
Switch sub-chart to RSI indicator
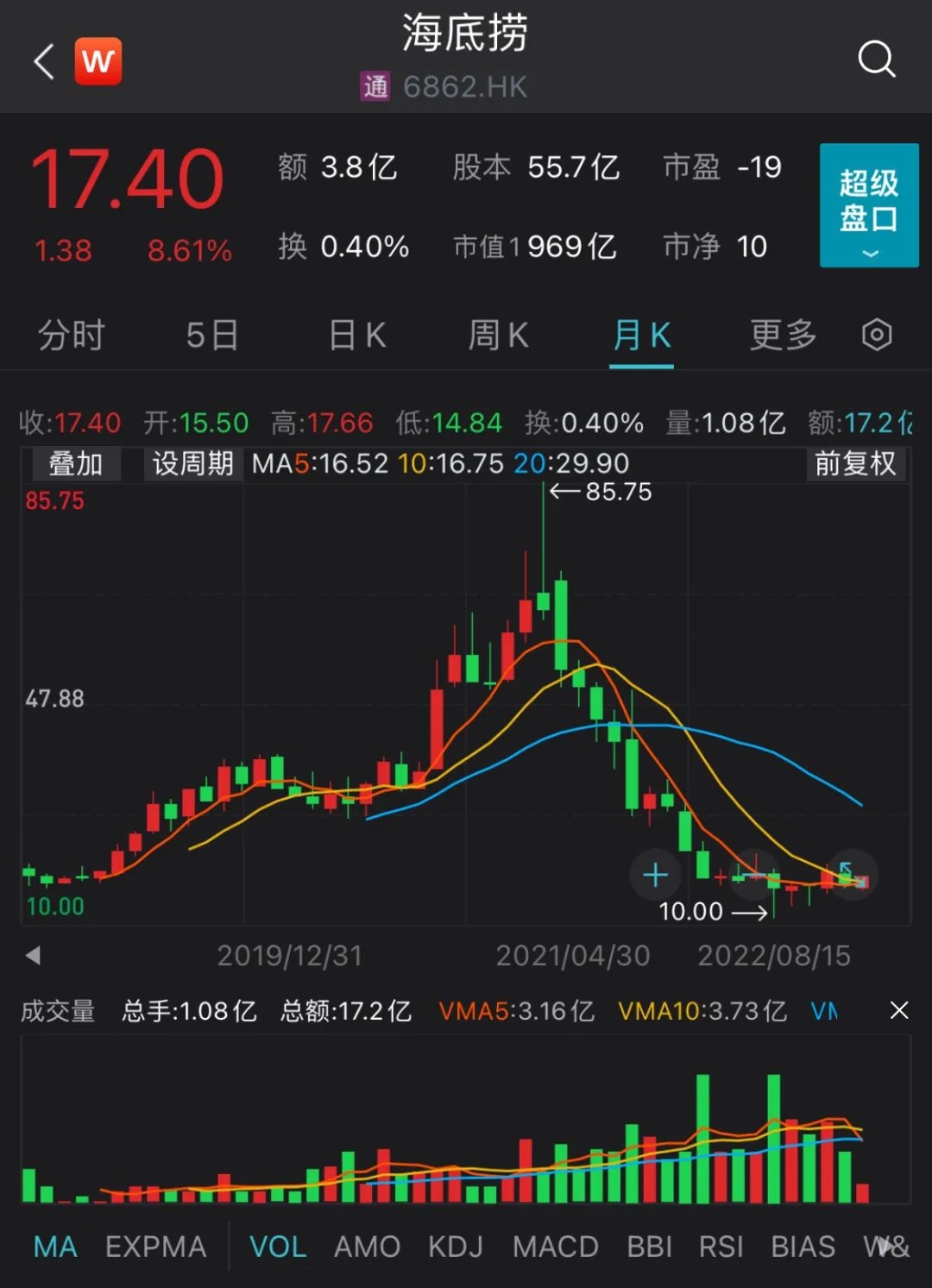(x=721, y=1247)
